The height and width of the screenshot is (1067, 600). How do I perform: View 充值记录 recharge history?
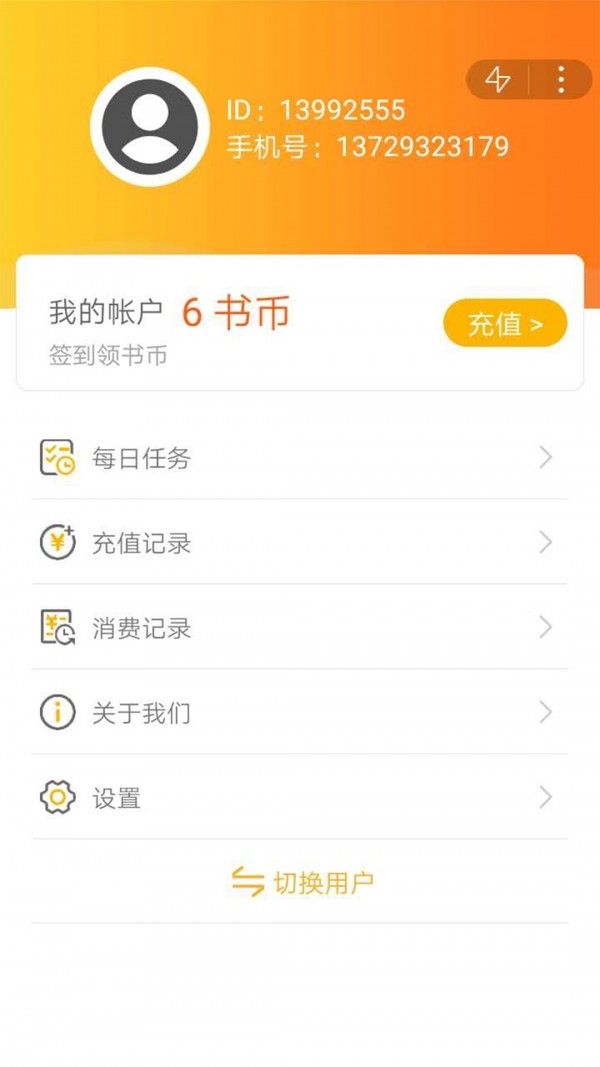[300, 543]
